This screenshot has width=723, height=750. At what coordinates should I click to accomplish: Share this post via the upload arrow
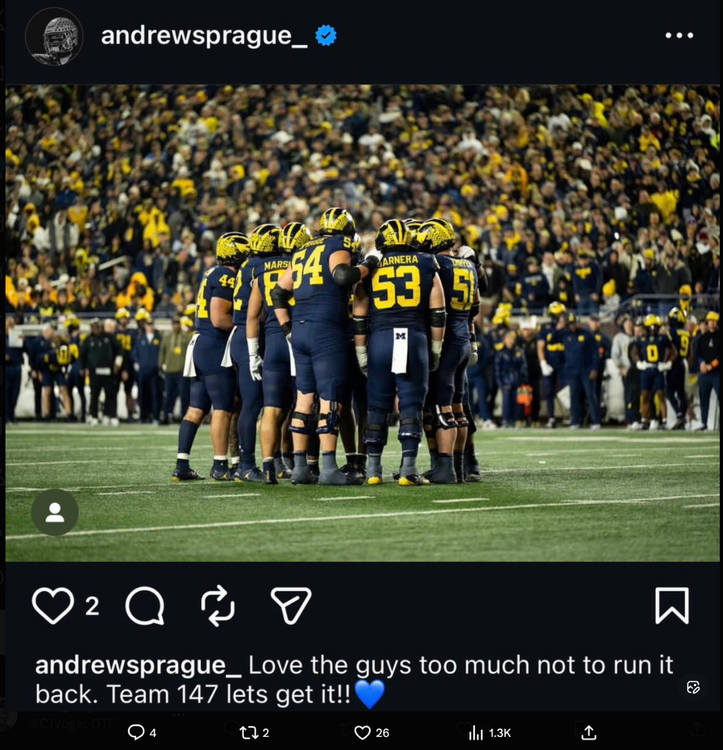589,733
